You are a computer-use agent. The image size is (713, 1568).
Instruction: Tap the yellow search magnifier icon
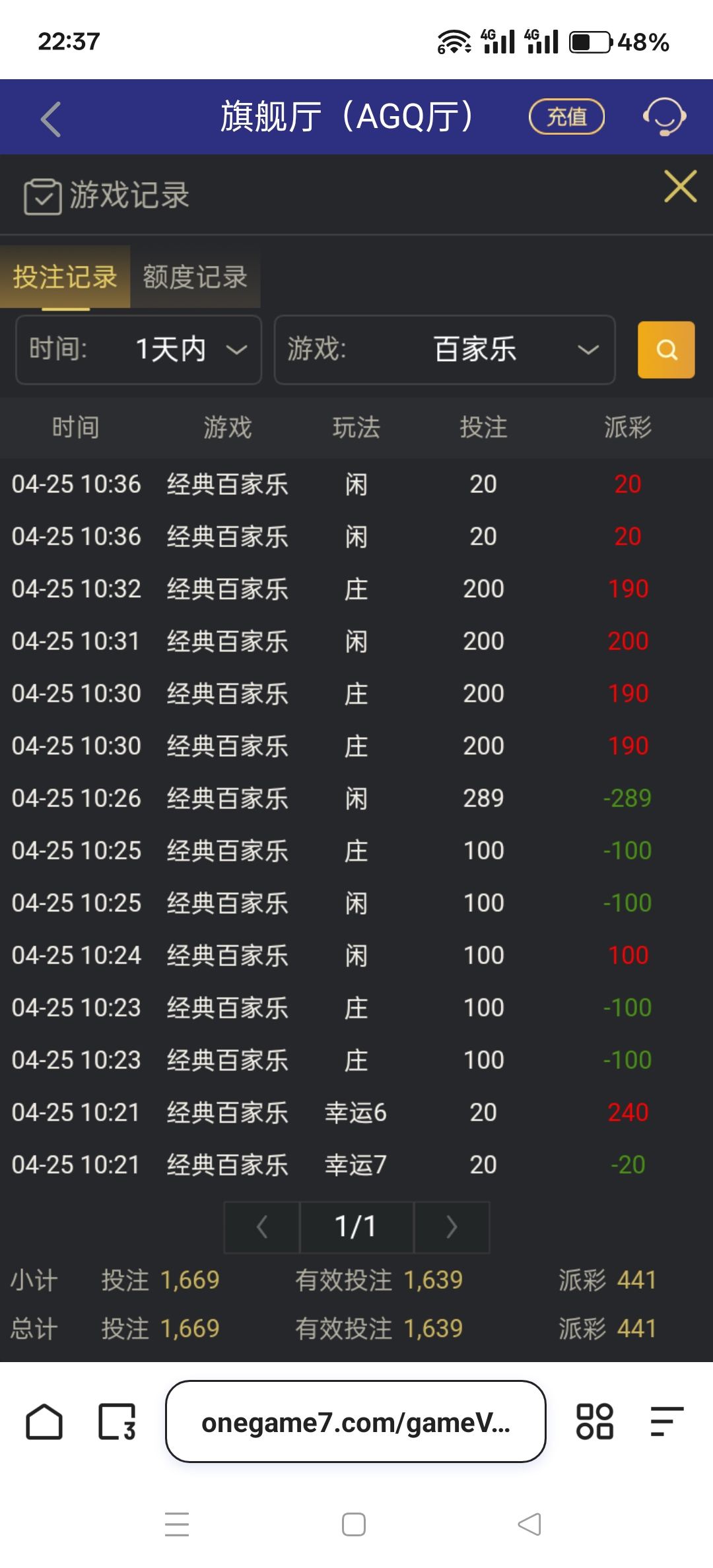click(665, 350)
